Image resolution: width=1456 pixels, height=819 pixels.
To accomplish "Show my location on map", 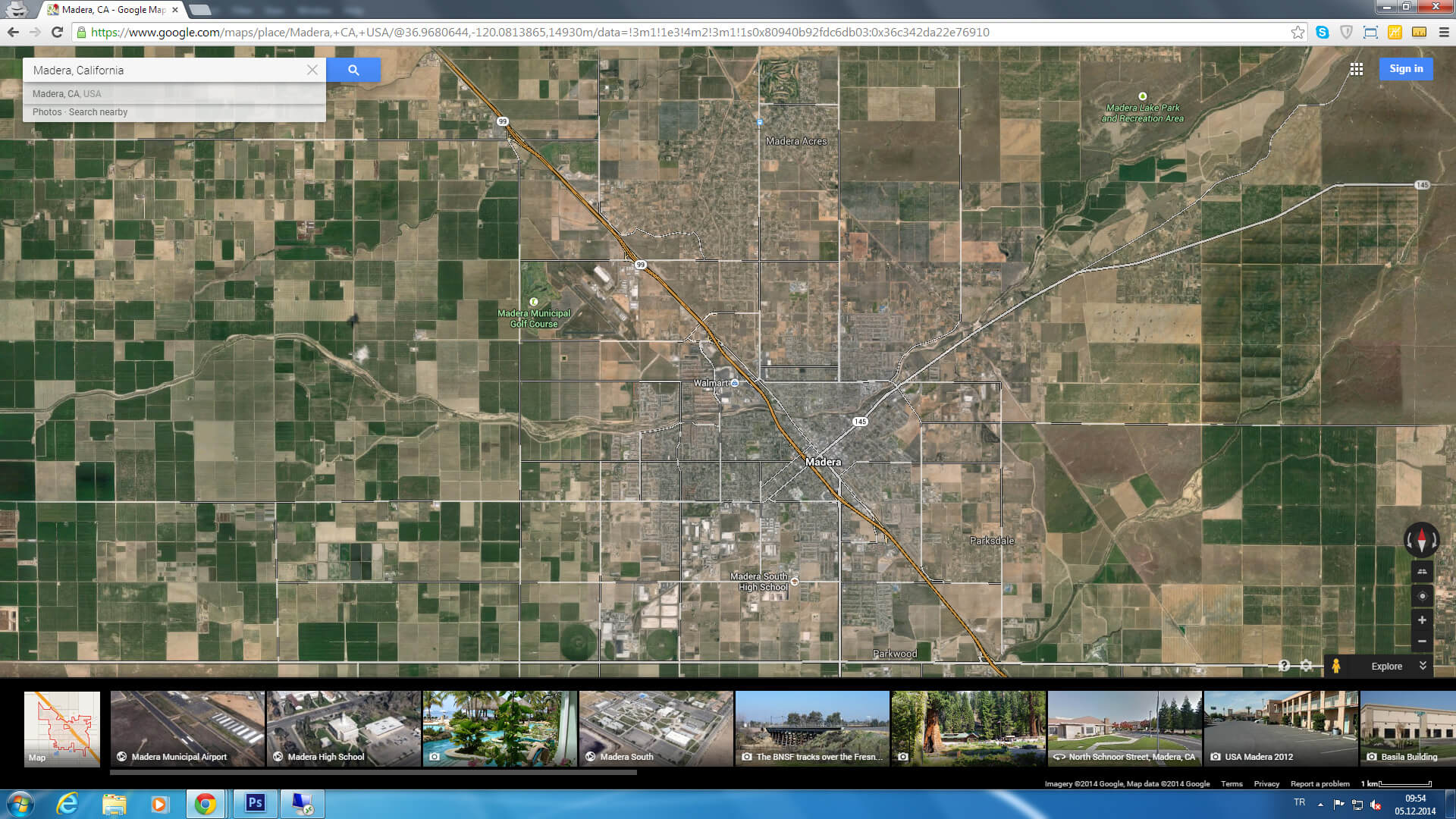I will (1422, 596).
